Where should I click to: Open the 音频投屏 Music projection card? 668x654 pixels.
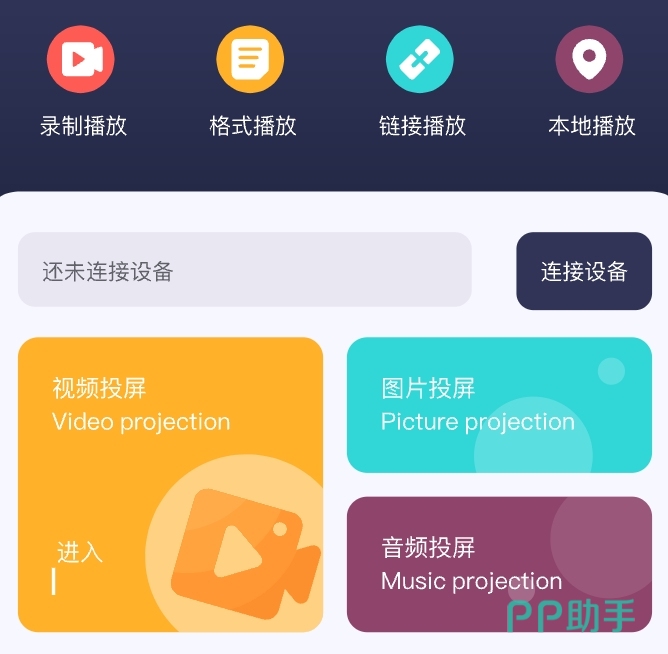click(499, 564)
